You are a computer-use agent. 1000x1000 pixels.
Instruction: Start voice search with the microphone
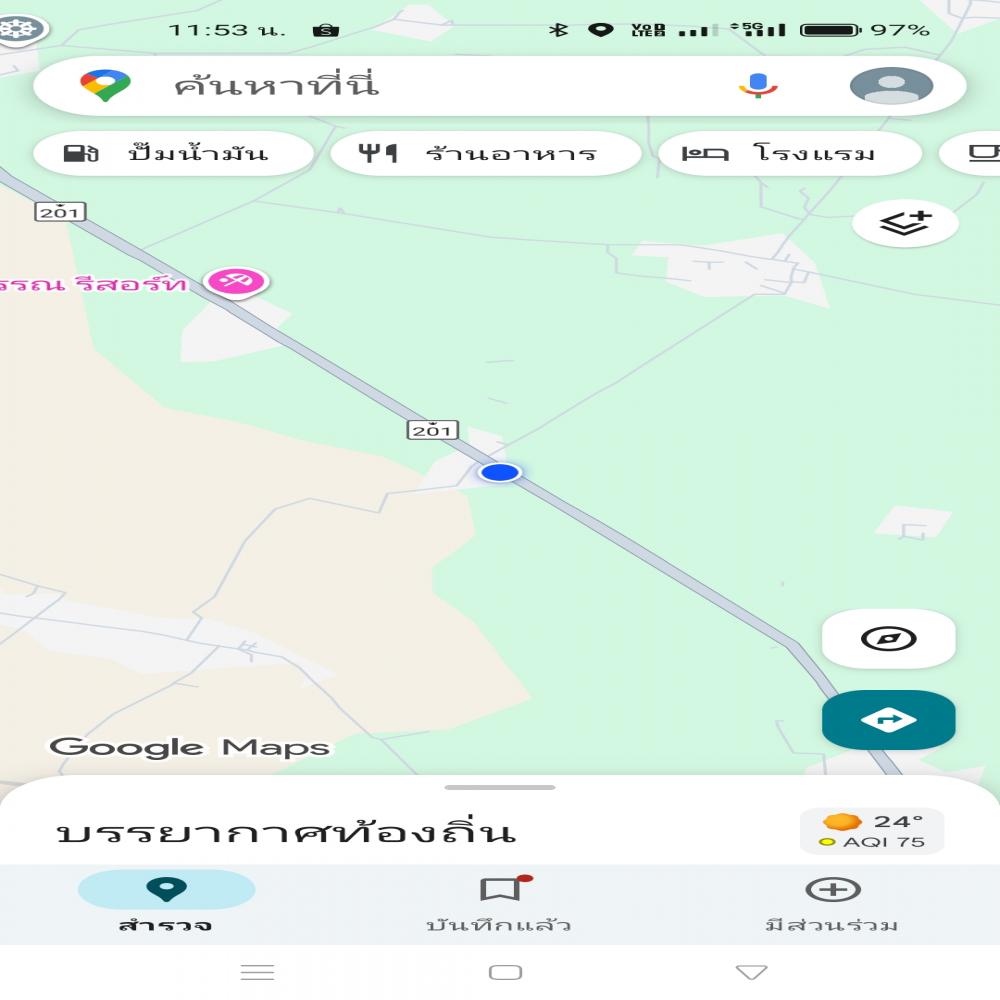point(758,86)
